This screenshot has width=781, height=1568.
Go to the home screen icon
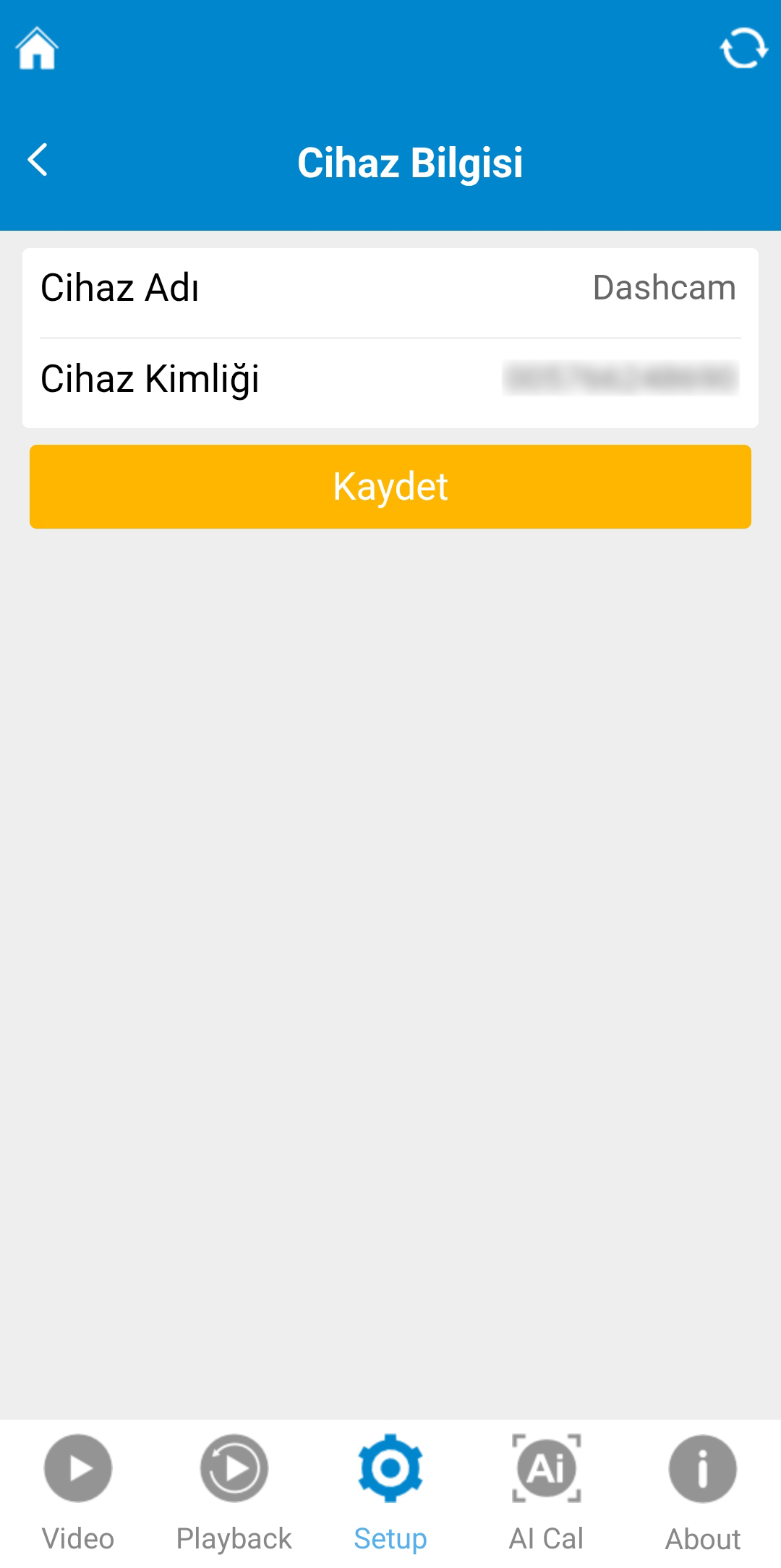37,48
